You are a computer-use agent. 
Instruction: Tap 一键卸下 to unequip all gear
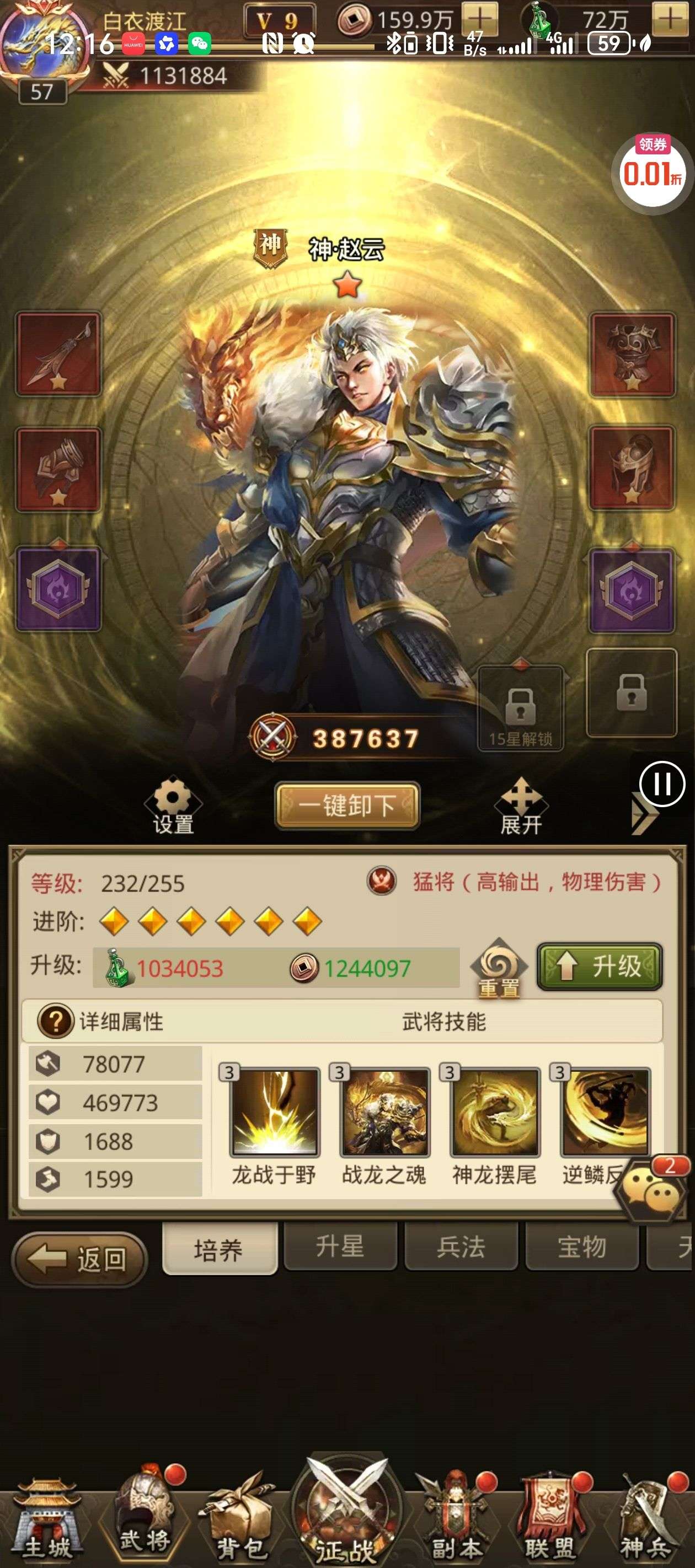coord(347,806)
